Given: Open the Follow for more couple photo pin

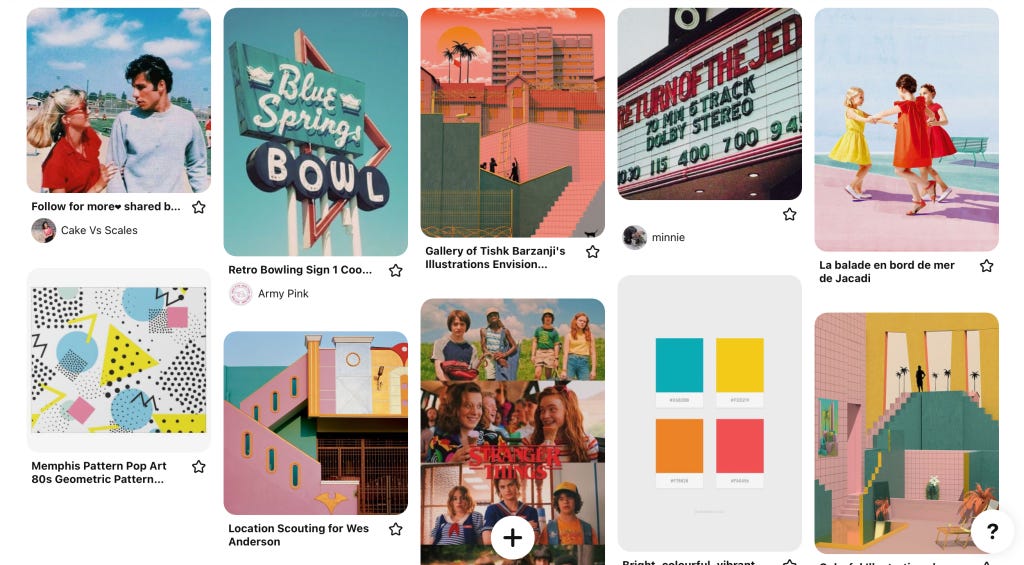Looking at the screenshot, I should (x=118, y=100).
